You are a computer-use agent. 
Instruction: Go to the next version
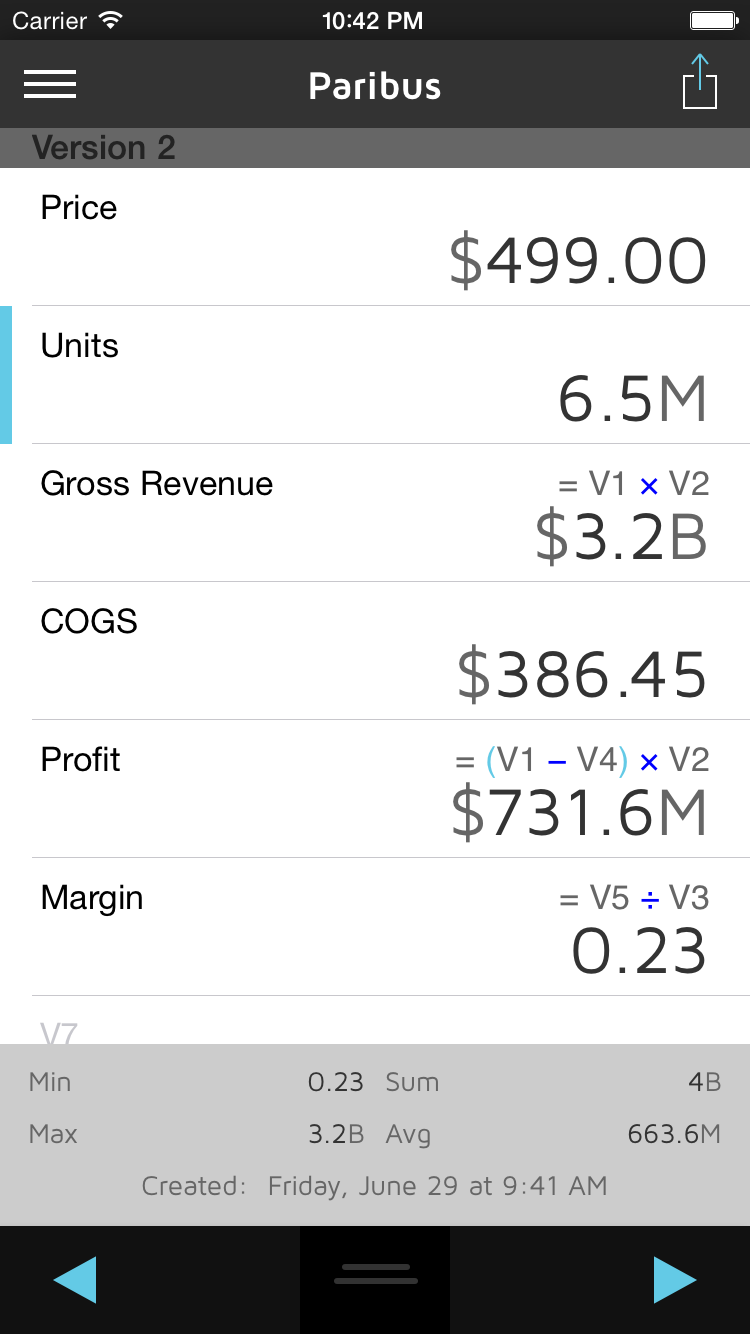click(675, 1280)
